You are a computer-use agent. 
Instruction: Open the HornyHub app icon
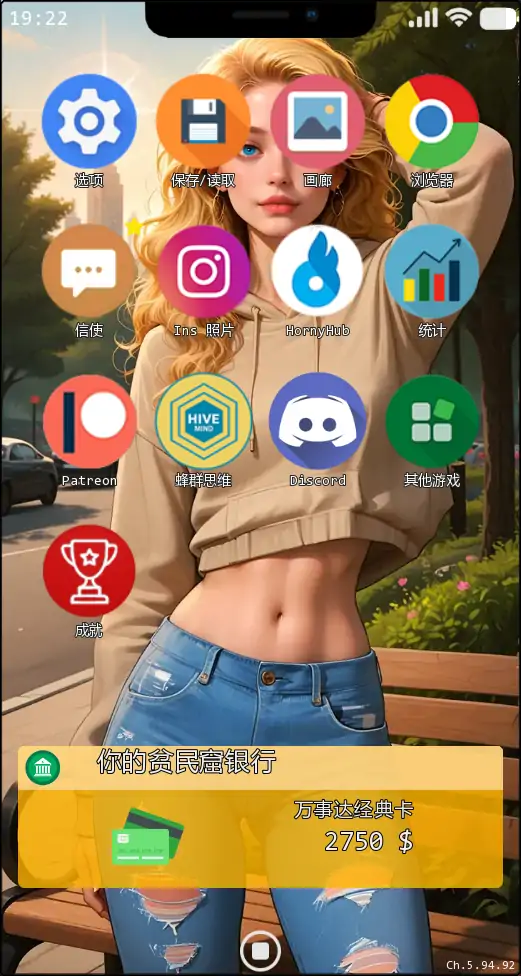[317, 271]
